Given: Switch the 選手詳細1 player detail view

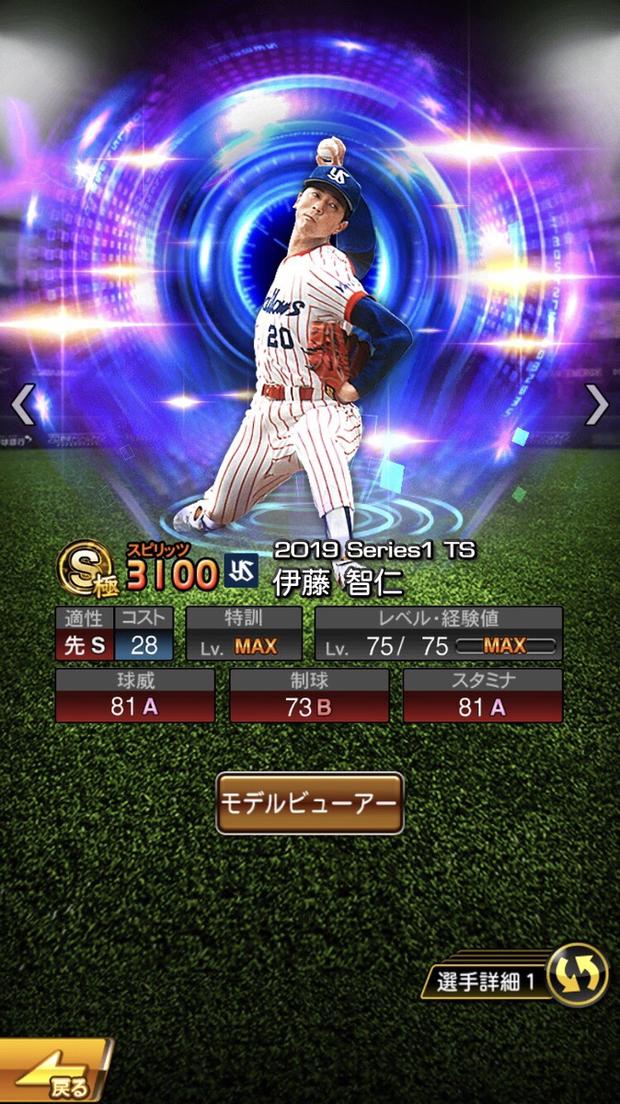Looking at the screenshot, I should (577, 974).
